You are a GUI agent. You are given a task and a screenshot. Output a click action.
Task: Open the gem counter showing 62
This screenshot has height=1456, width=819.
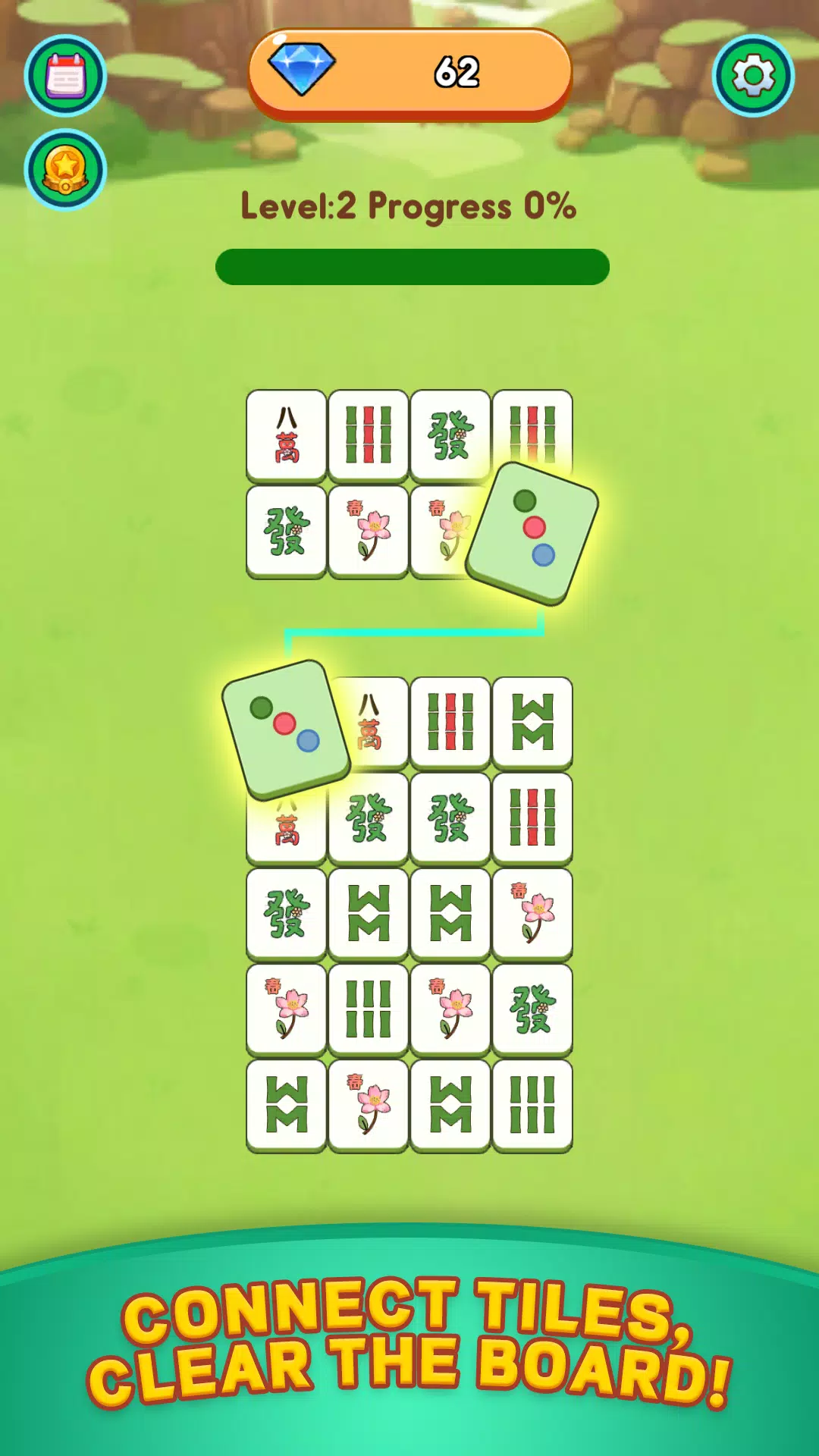pos(455,71)
